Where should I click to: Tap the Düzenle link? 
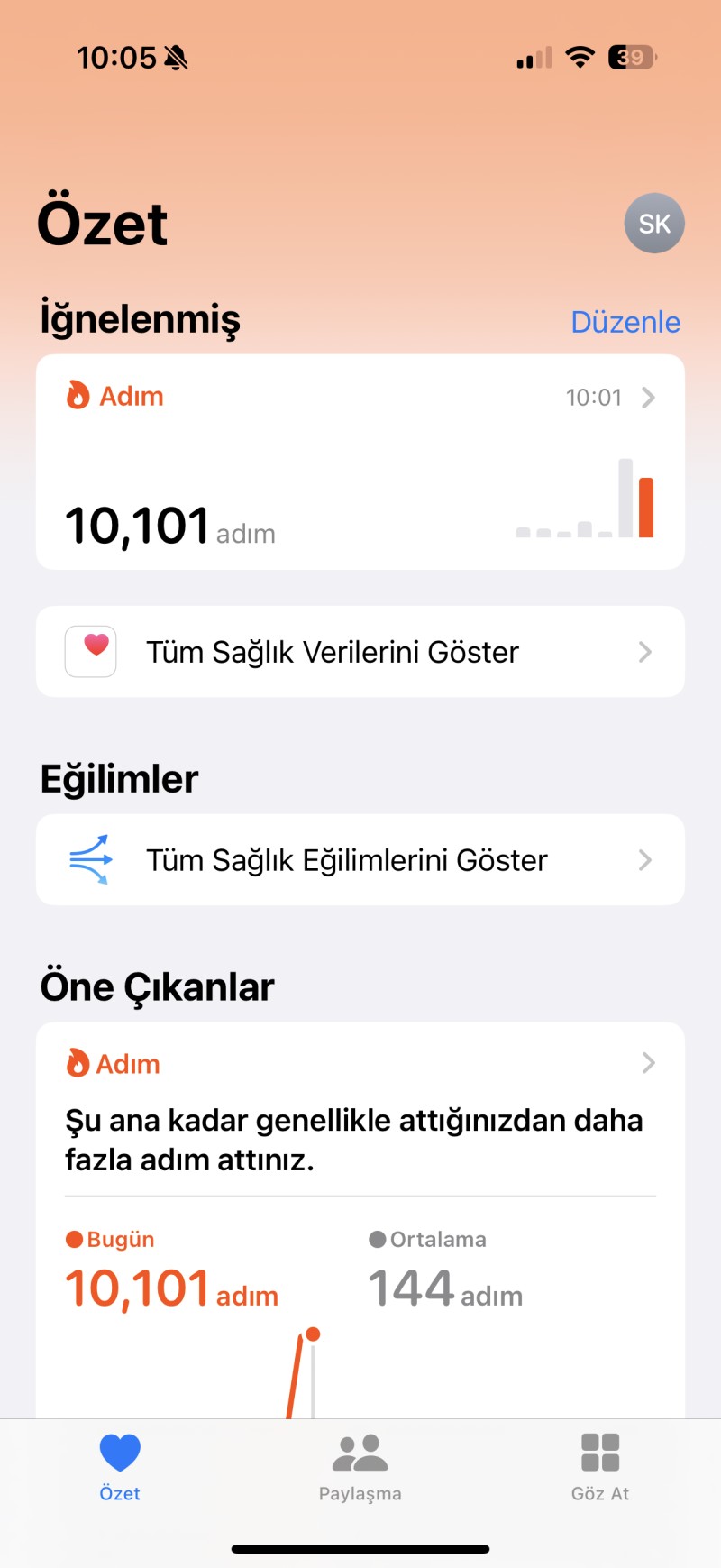click(625, 321)
